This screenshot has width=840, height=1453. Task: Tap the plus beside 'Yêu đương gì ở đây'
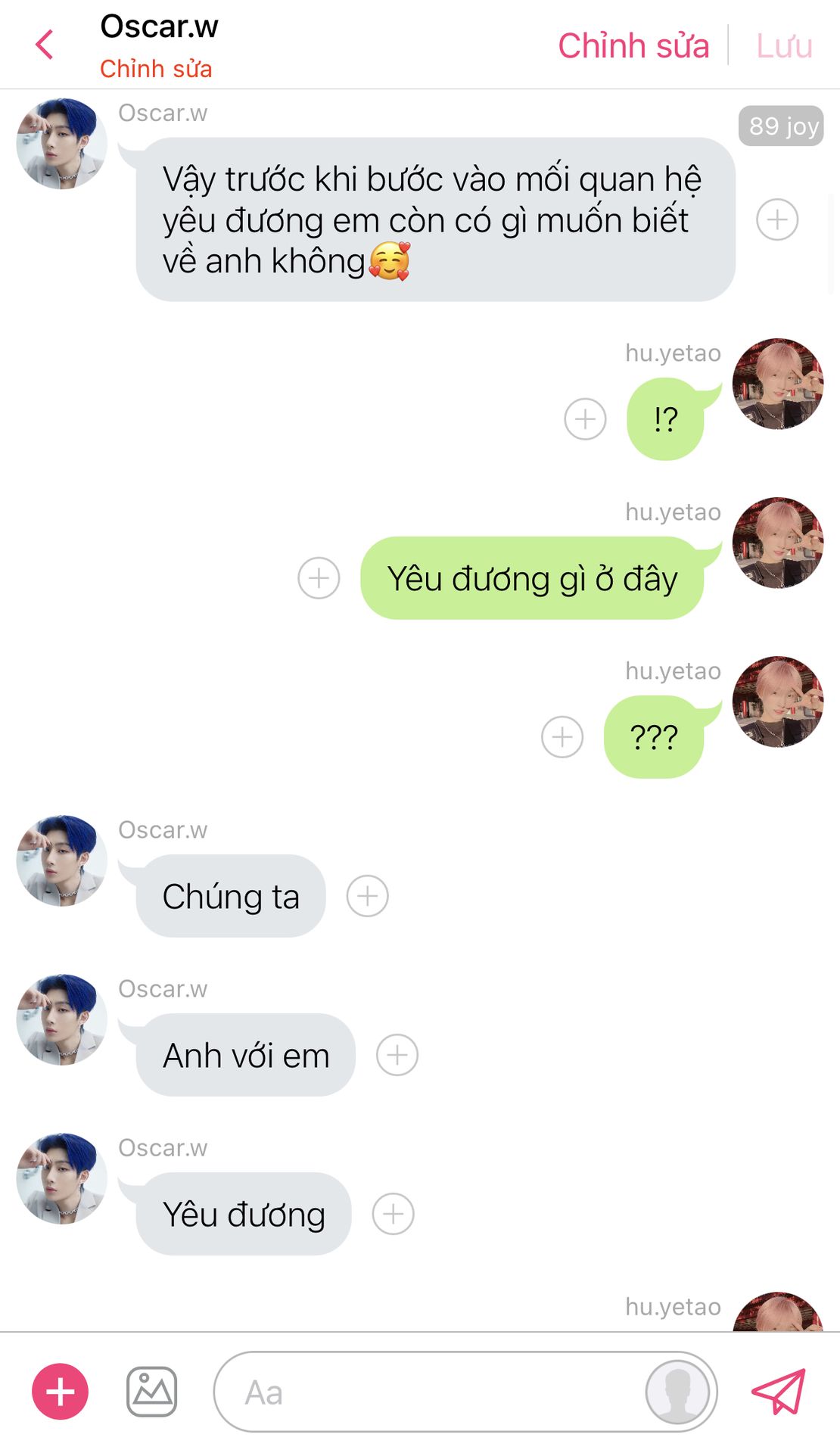point(319,578)
